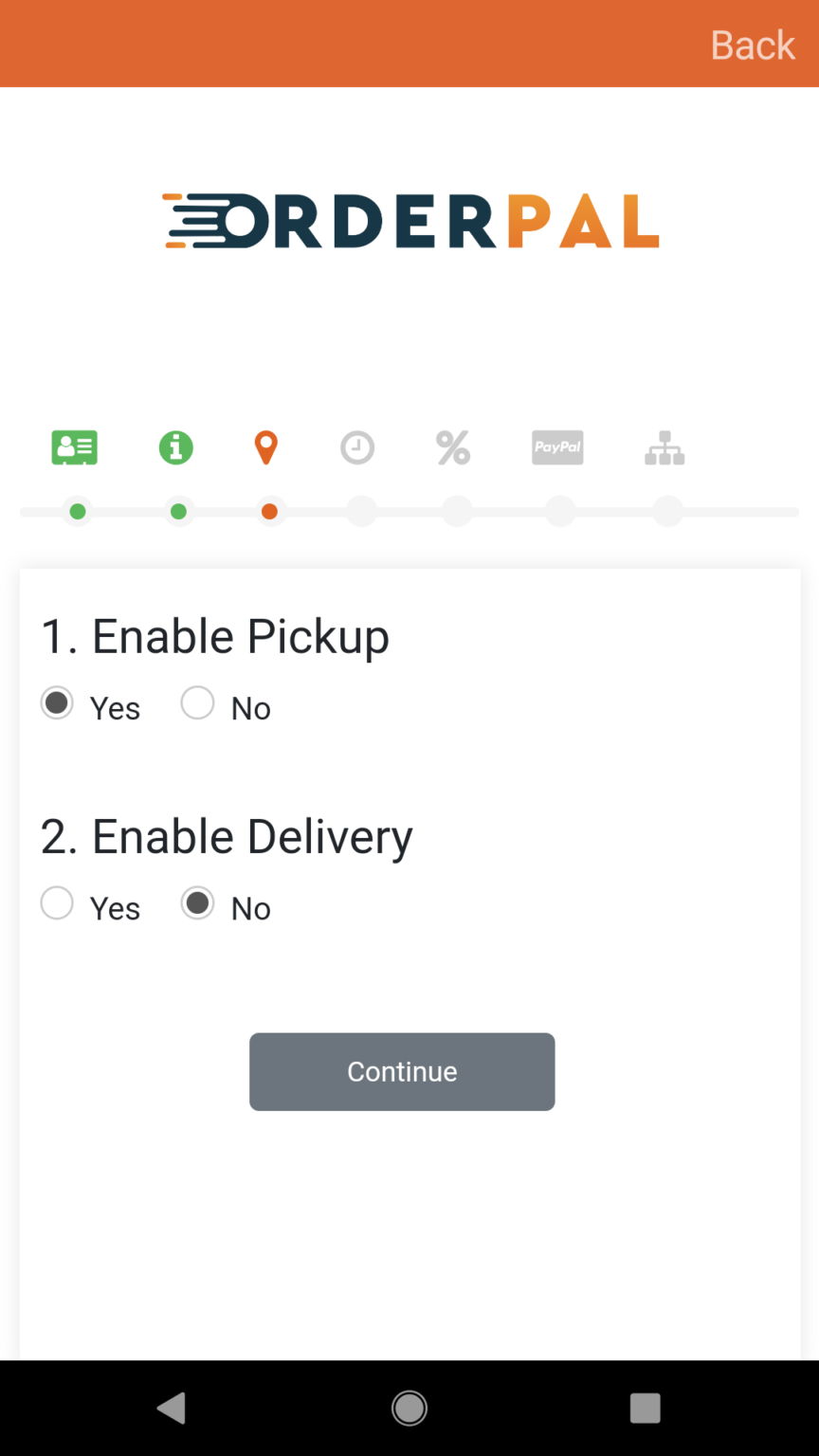
Task: Open the green contact card step
Action: point(75,447)
